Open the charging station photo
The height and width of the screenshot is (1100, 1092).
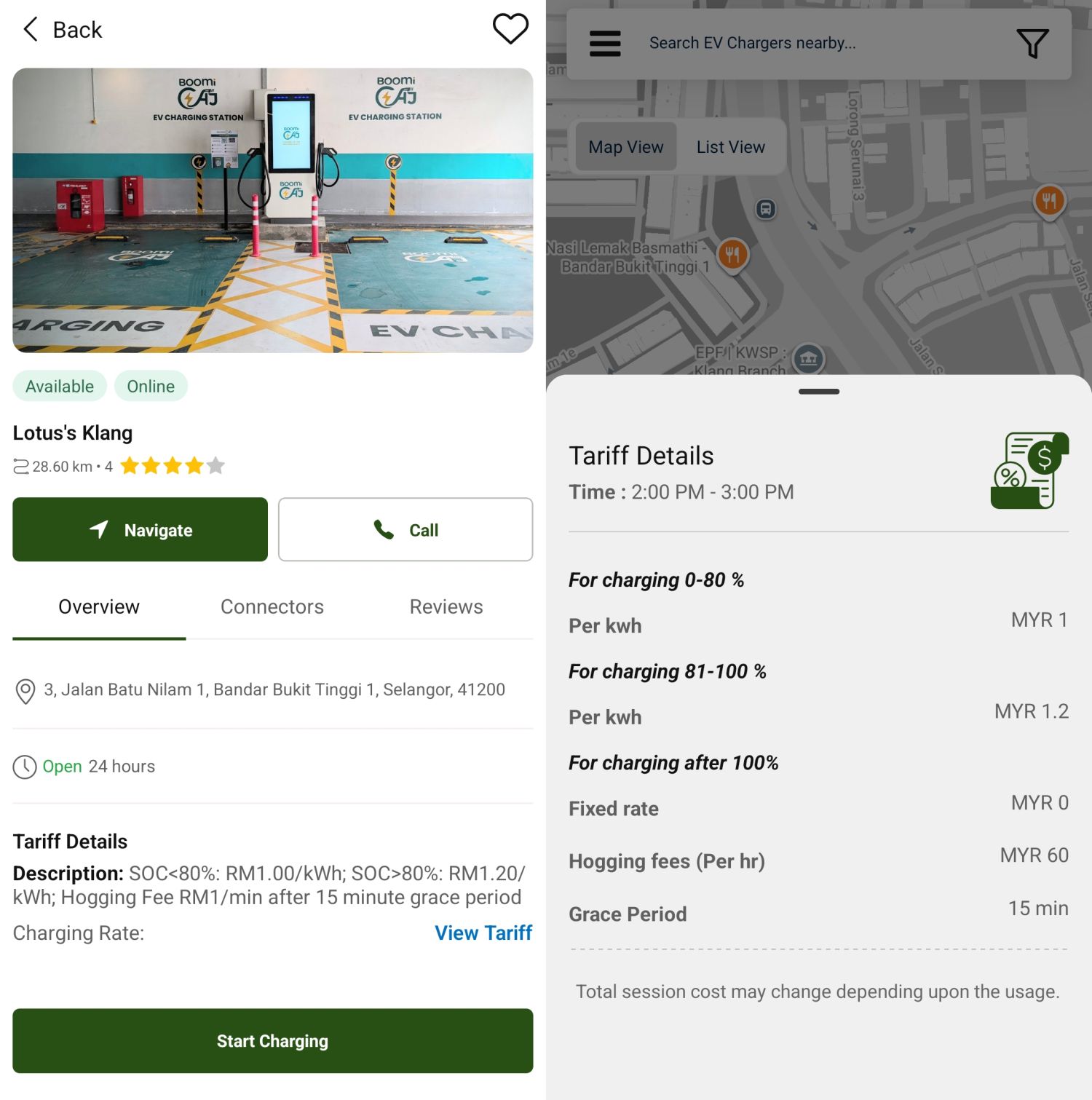point(272,210)
